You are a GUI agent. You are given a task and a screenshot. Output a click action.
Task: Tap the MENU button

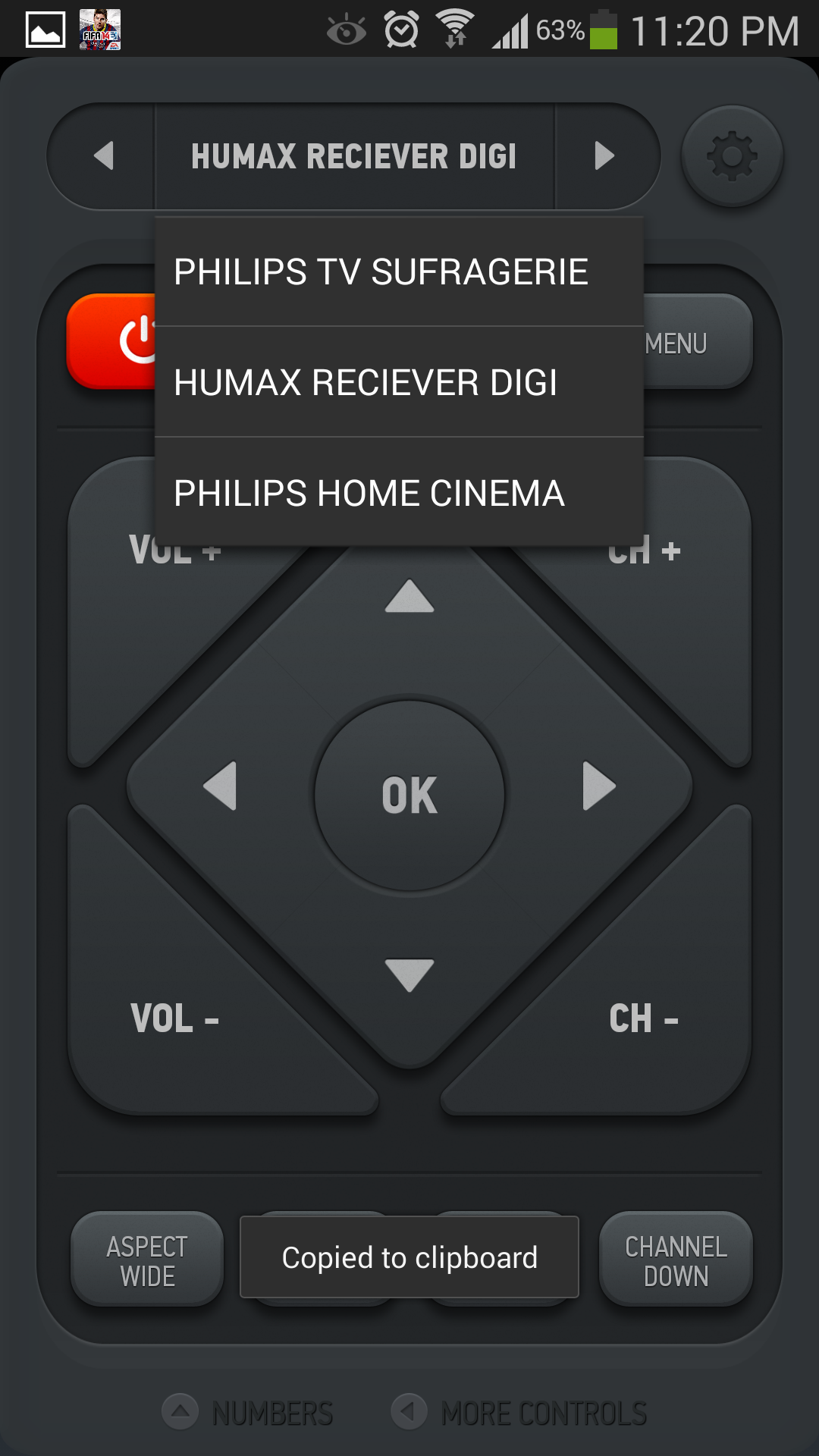(696, 343)
